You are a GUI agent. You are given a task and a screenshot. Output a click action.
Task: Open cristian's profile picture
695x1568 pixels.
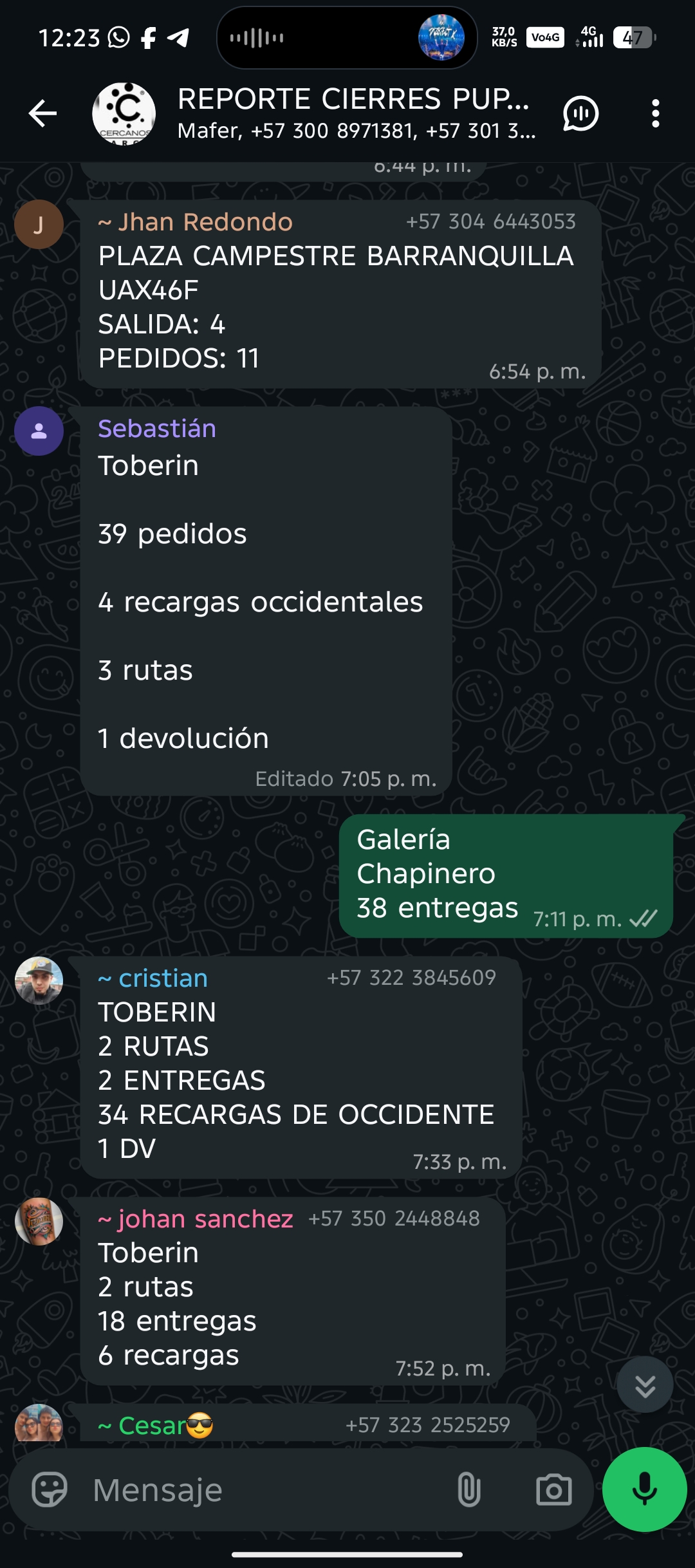39,980
